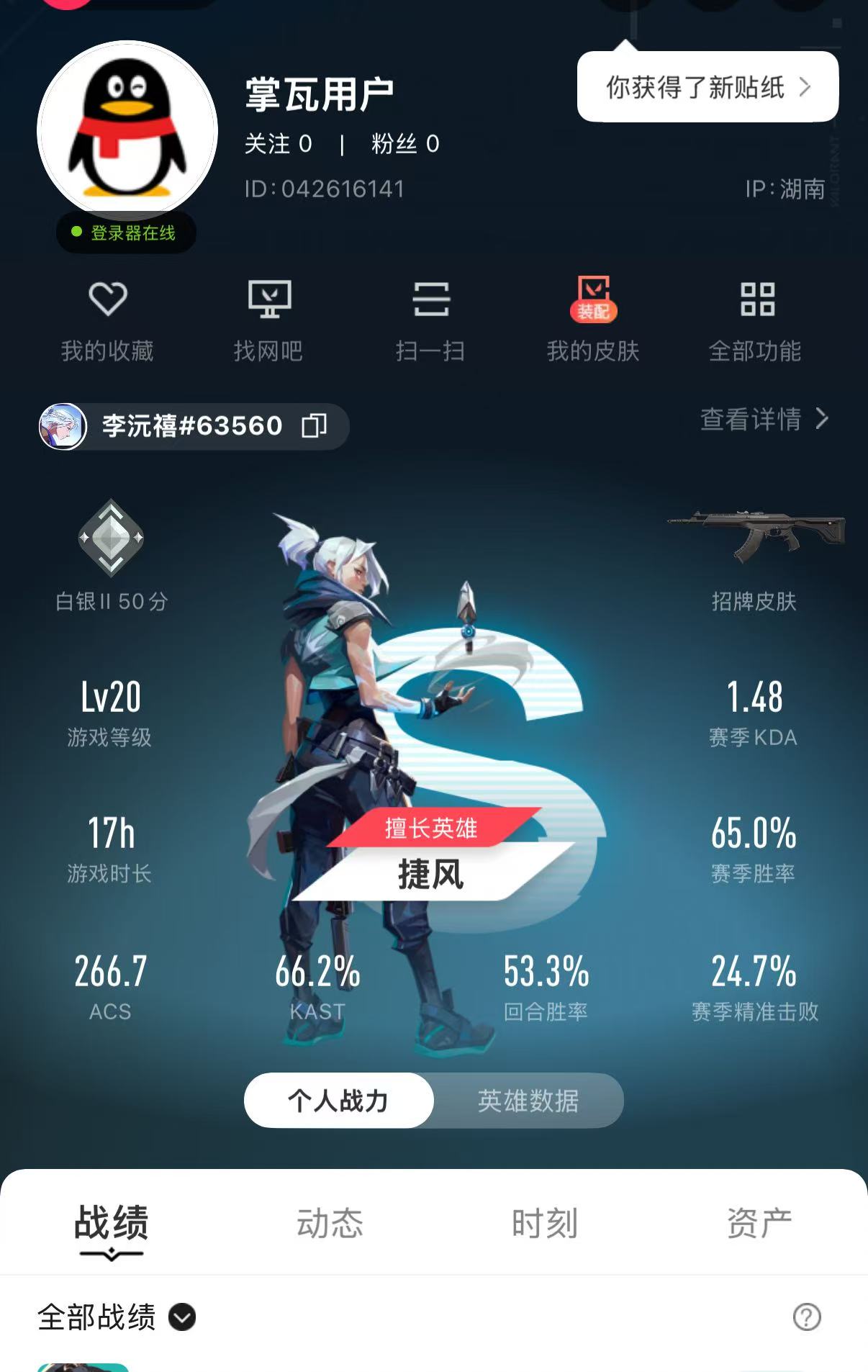Open the 你获得了新贴纸 notification bubble

click(707, 87)
